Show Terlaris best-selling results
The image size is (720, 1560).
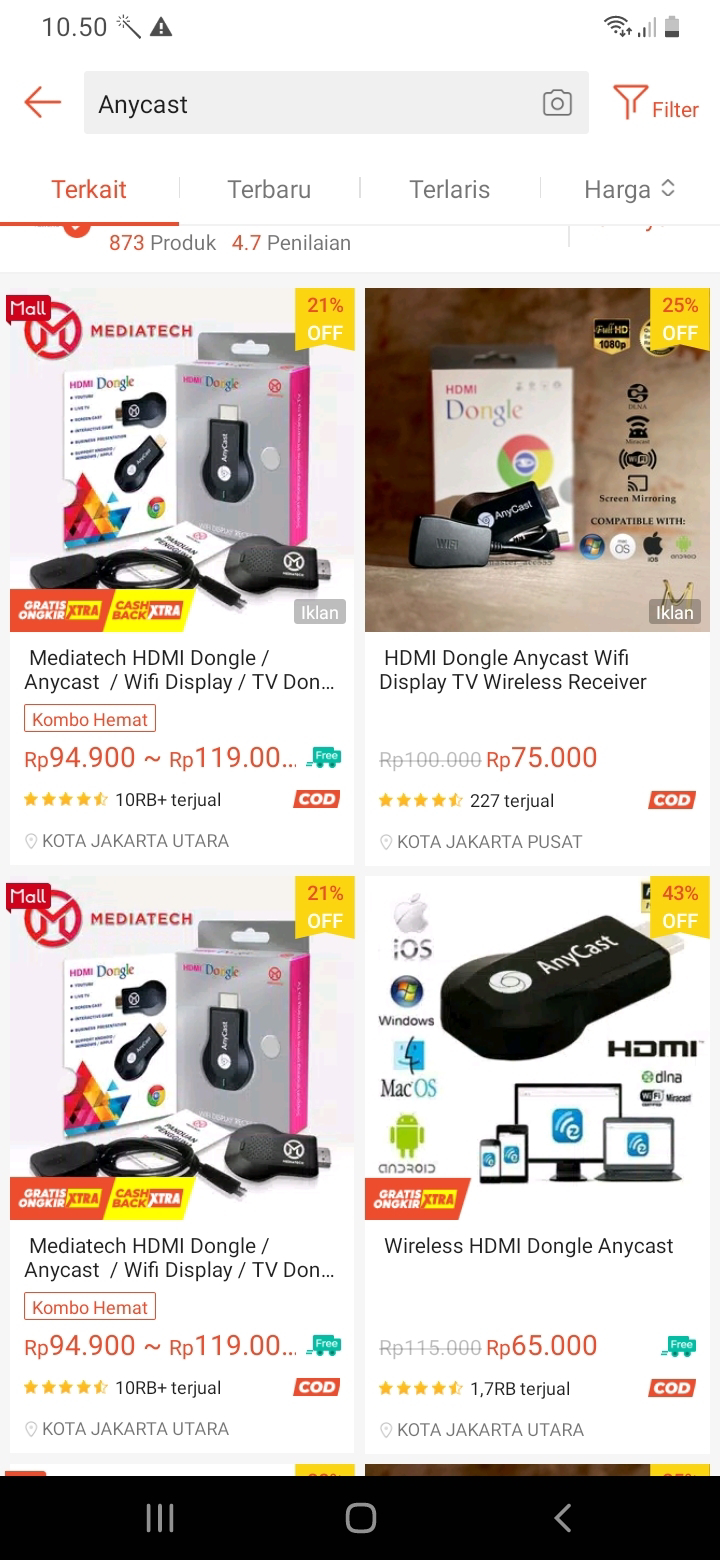(449, 189)
